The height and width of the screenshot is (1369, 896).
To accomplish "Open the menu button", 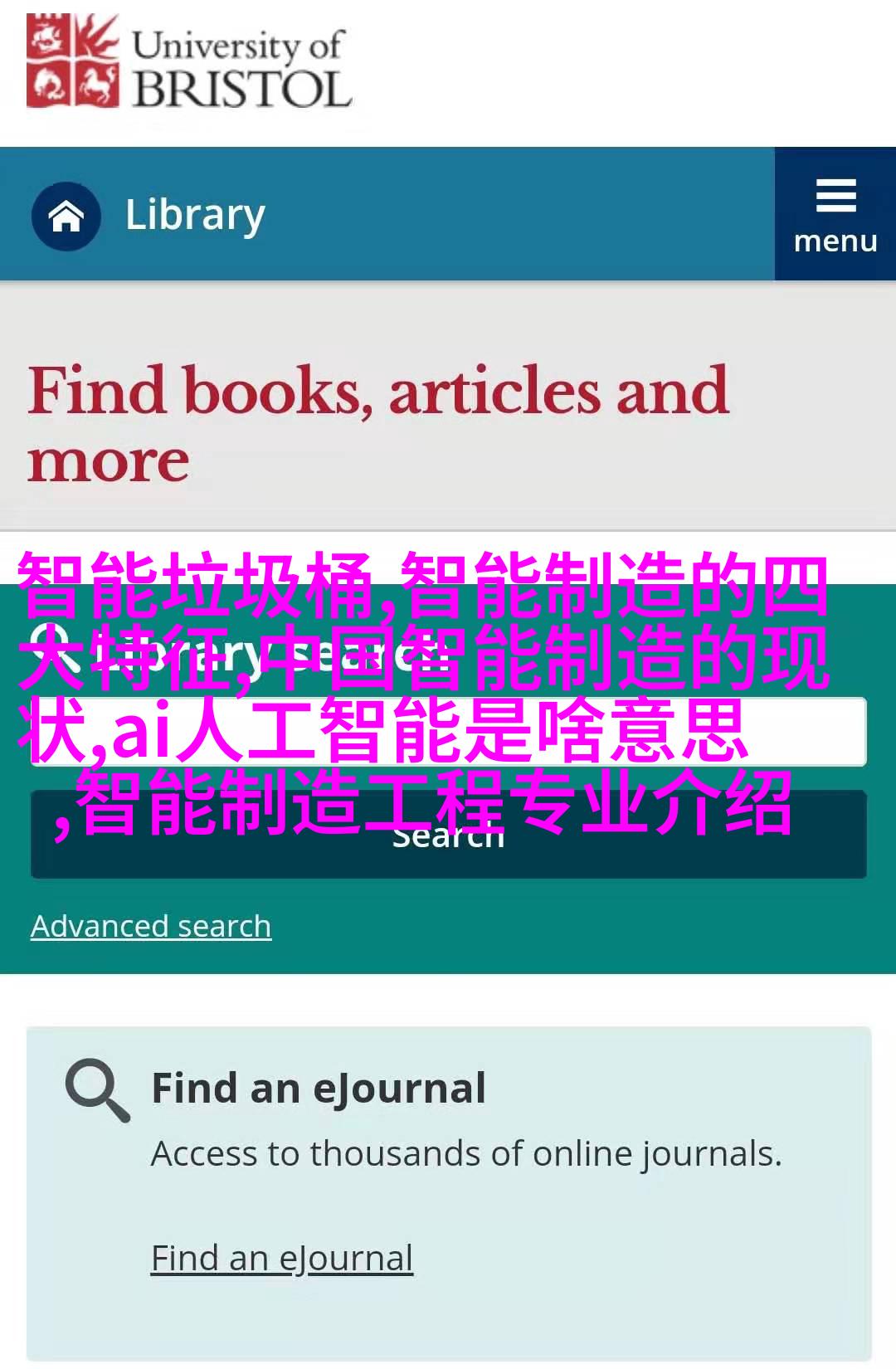I will pyautogui.click(x=835, y=215).
